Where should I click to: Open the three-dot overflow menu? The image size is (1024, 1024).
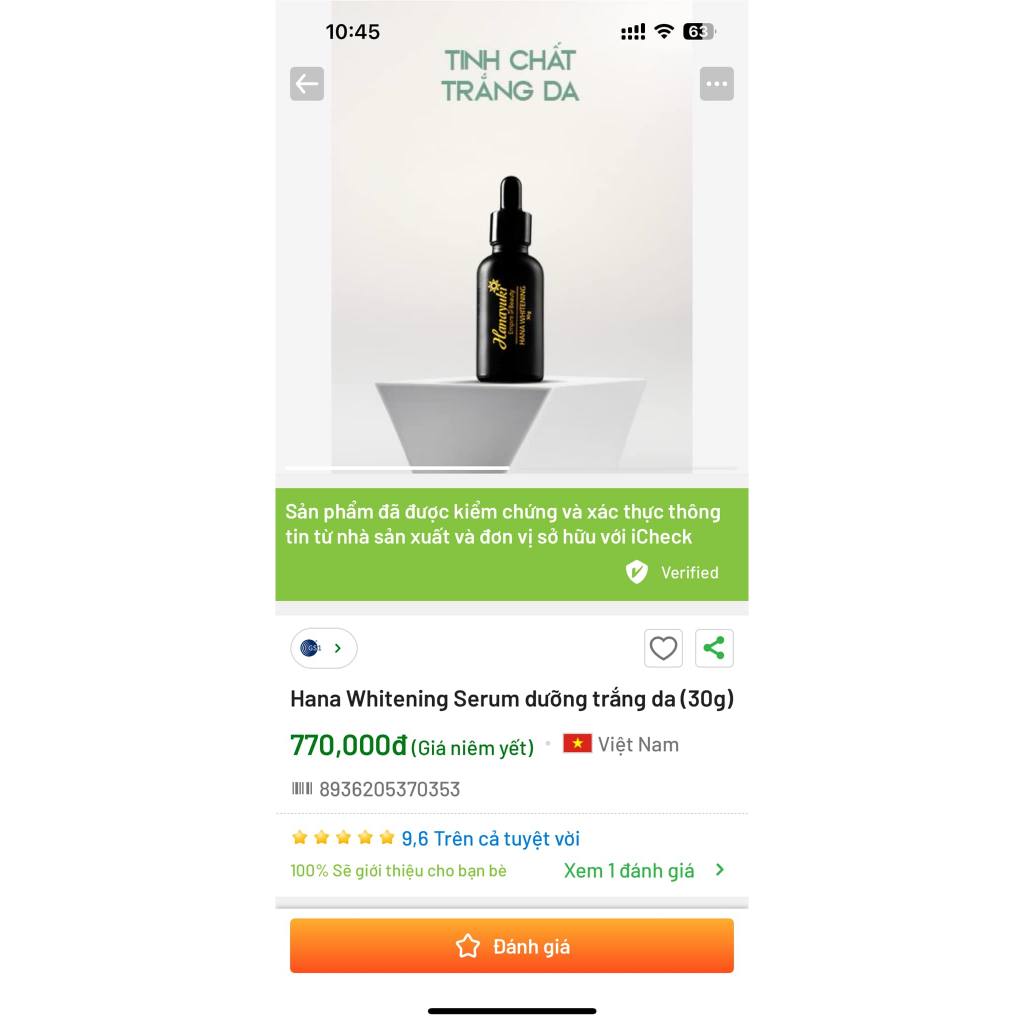click(716, 84)
